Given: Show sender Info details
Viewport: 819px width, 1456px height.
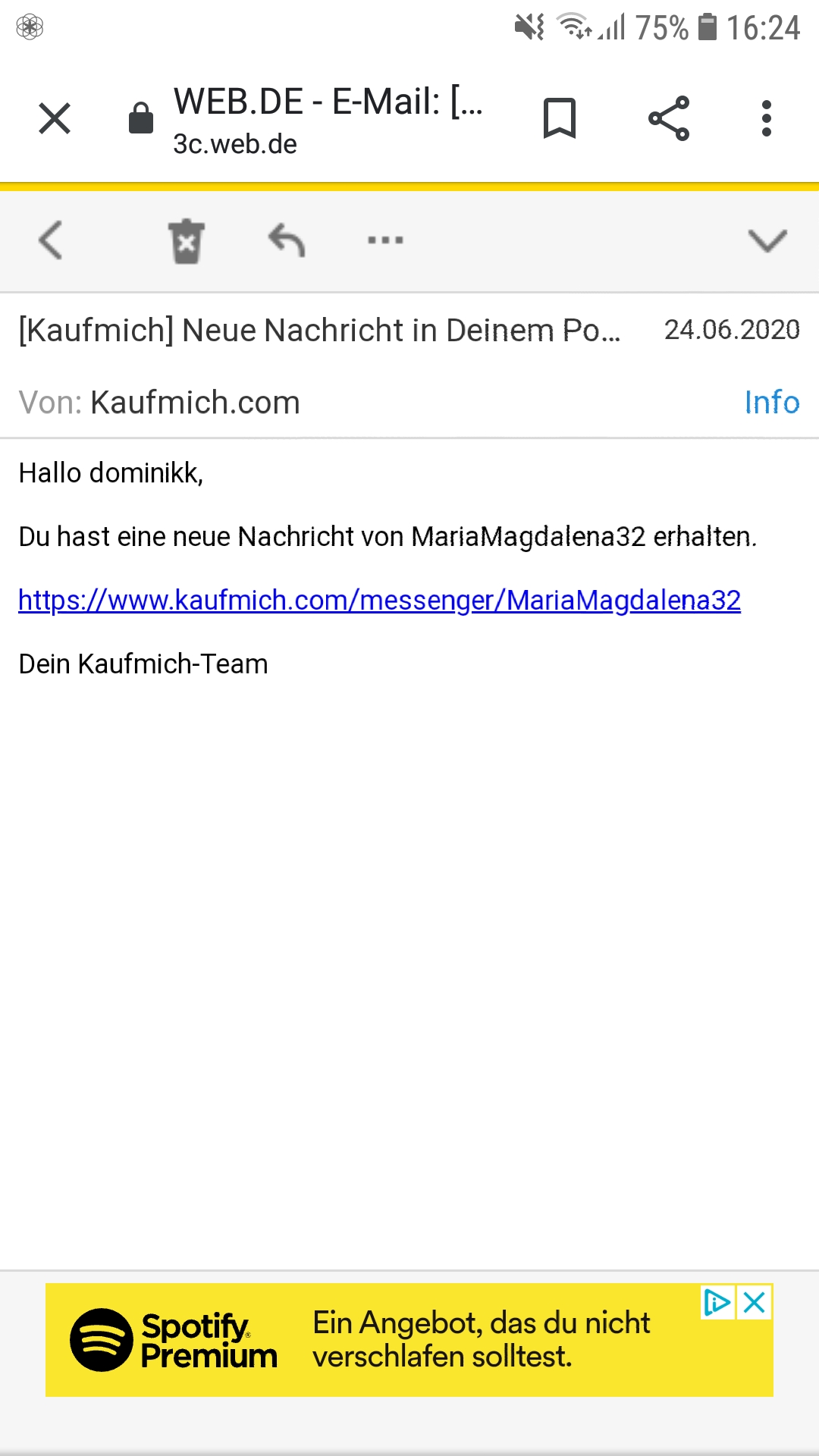Looking at the screenshot, I should tap(771, 402).
